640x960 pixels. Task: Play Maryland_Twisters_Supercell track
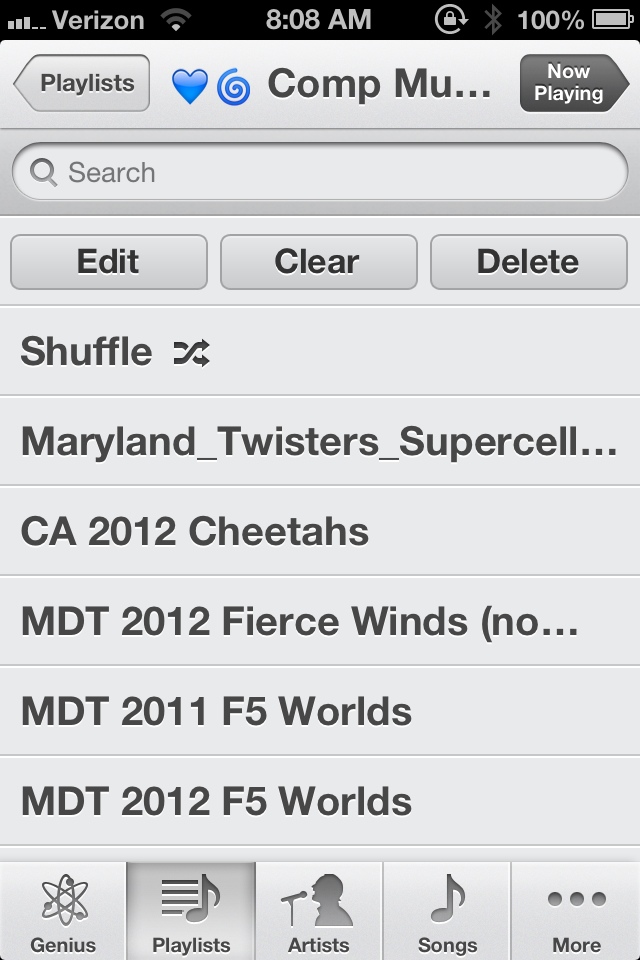point(320,441)
